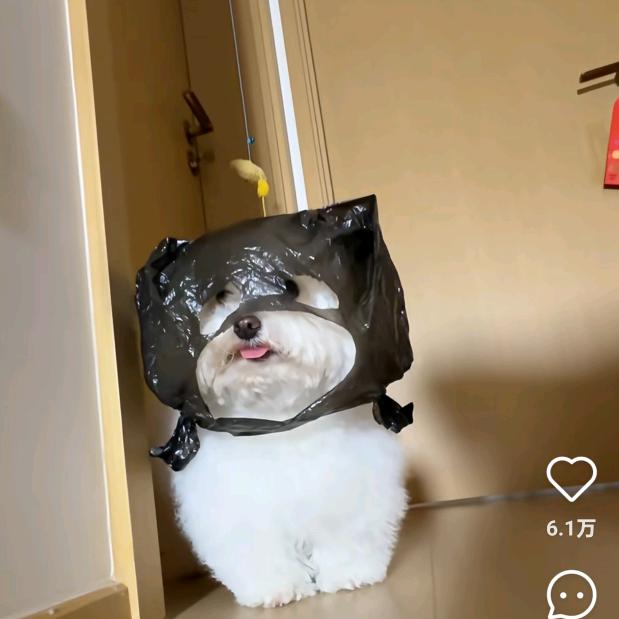Open the comments speech bubble
619x619 pixels.
571,594
